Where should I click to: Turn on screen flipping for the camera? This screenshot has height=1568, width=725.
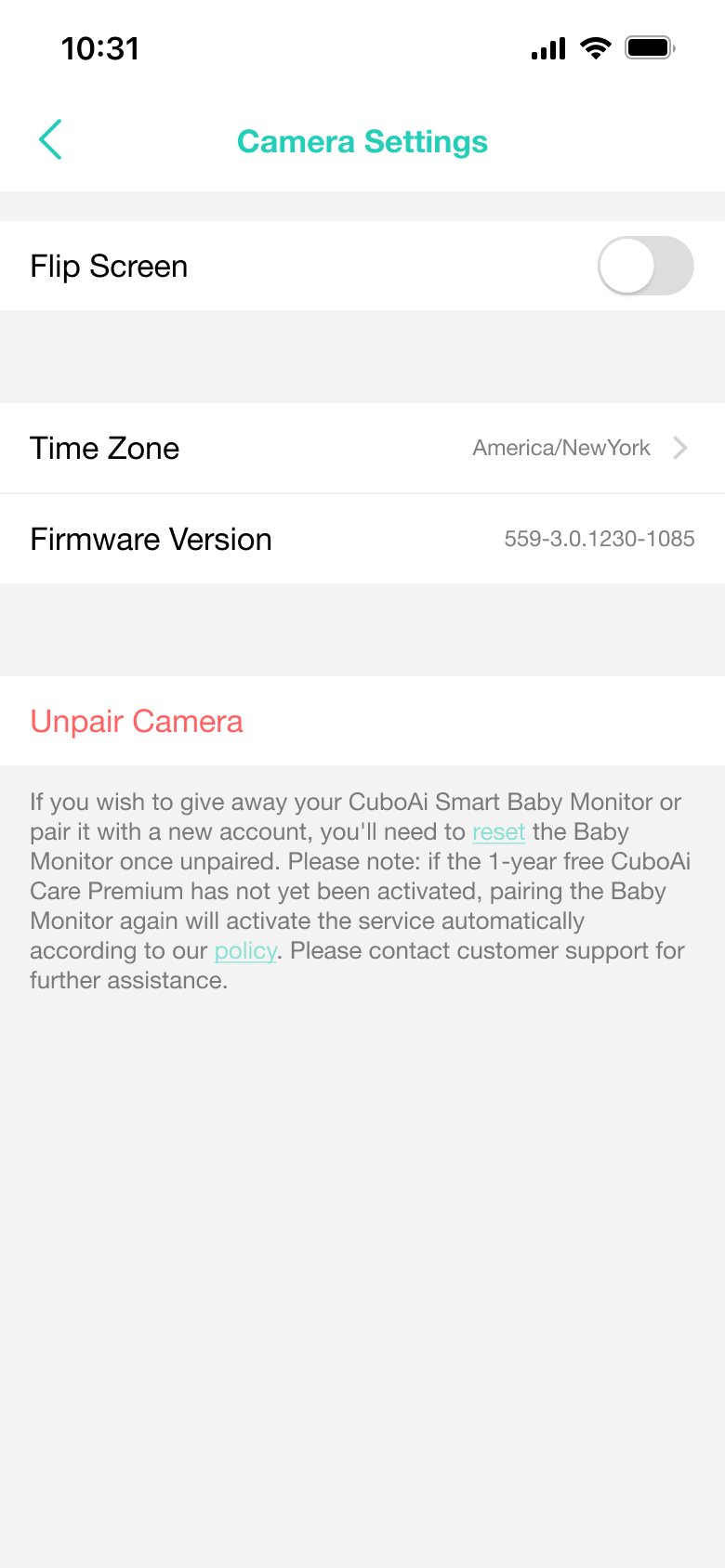pyautogui.click(x=645, y=266)
